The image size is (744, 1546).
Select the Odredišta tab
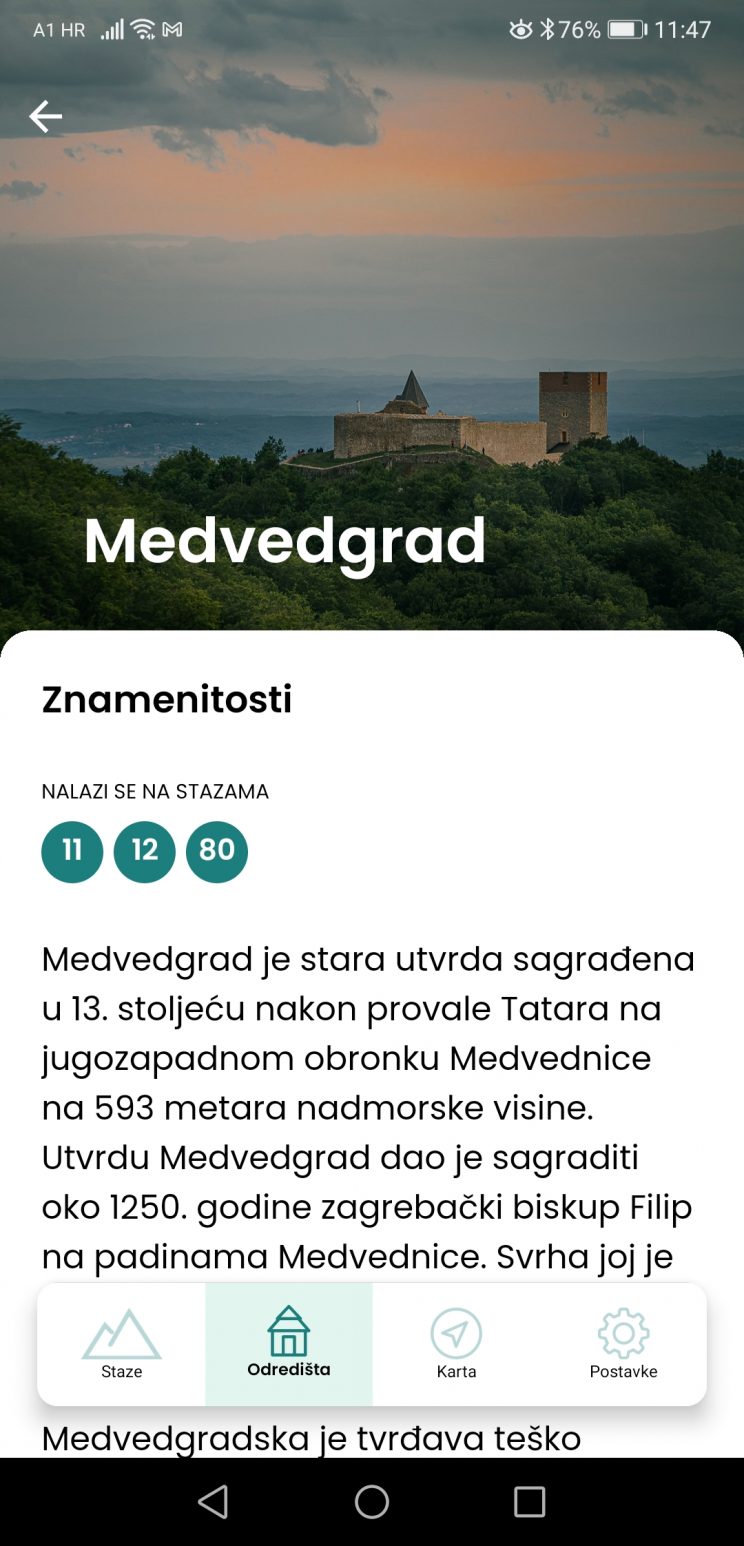coord(289,1344)
